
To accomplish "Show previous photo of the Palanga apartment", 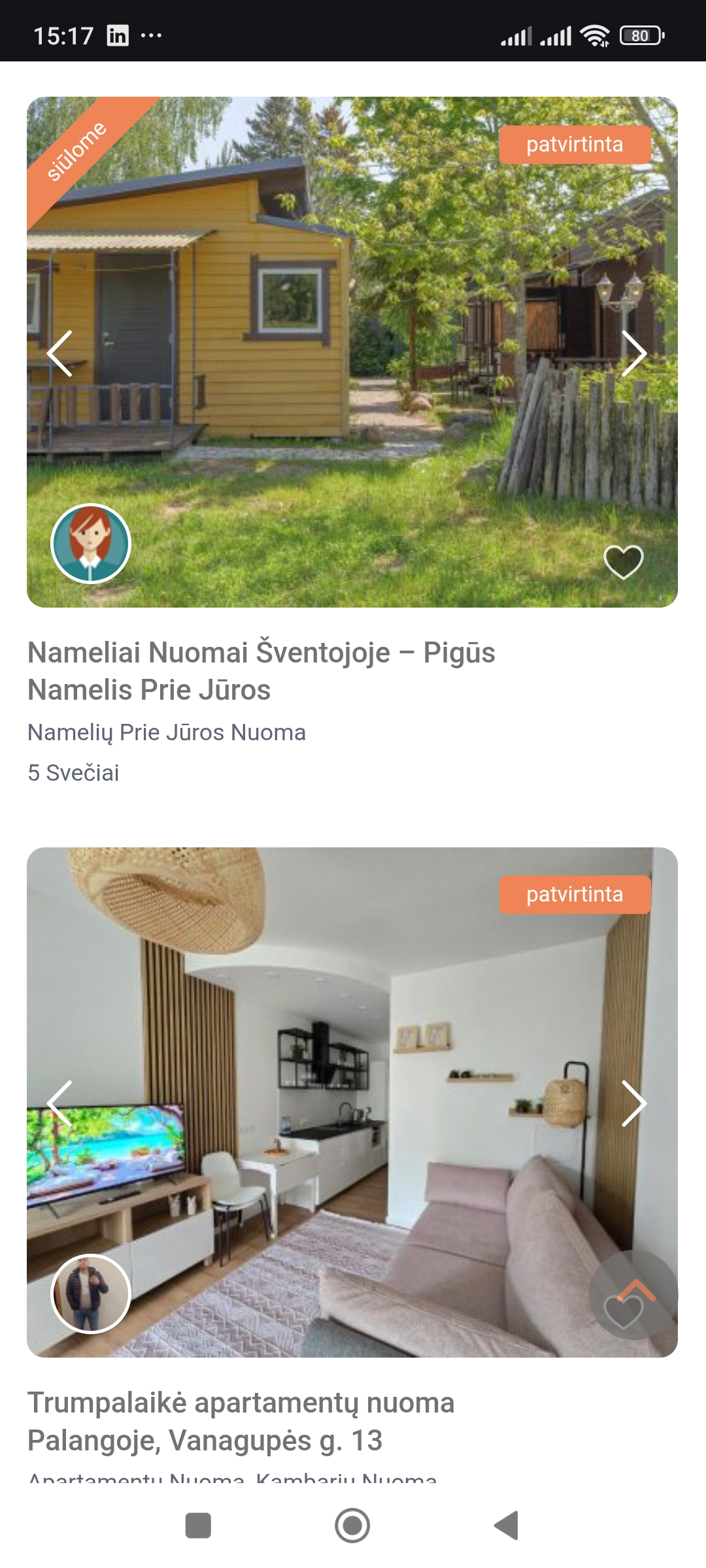I will click(x=59, y=1103).
